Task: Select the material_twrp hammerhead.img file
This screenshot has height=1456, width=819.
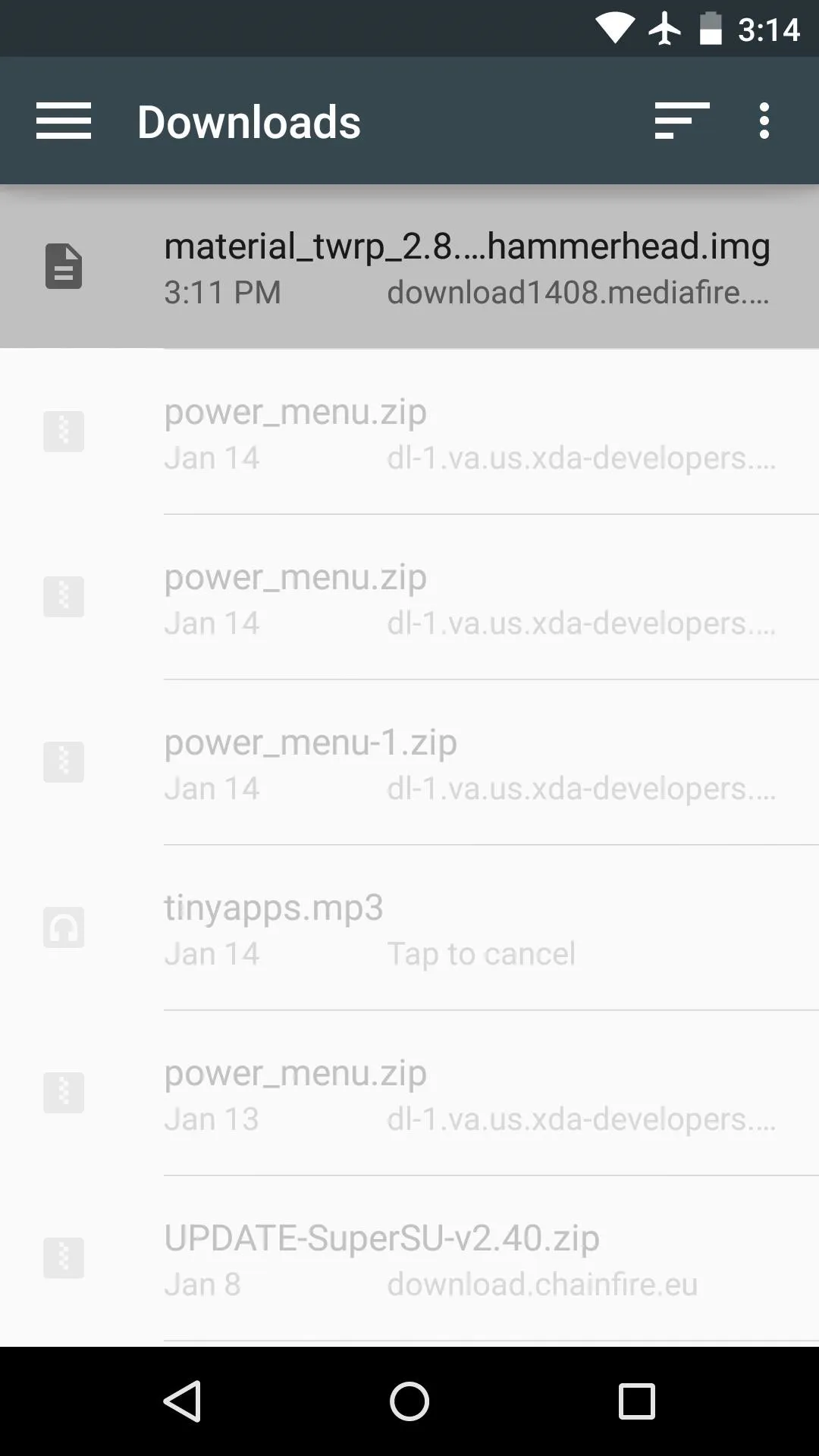Action: [x=409, y=267]
